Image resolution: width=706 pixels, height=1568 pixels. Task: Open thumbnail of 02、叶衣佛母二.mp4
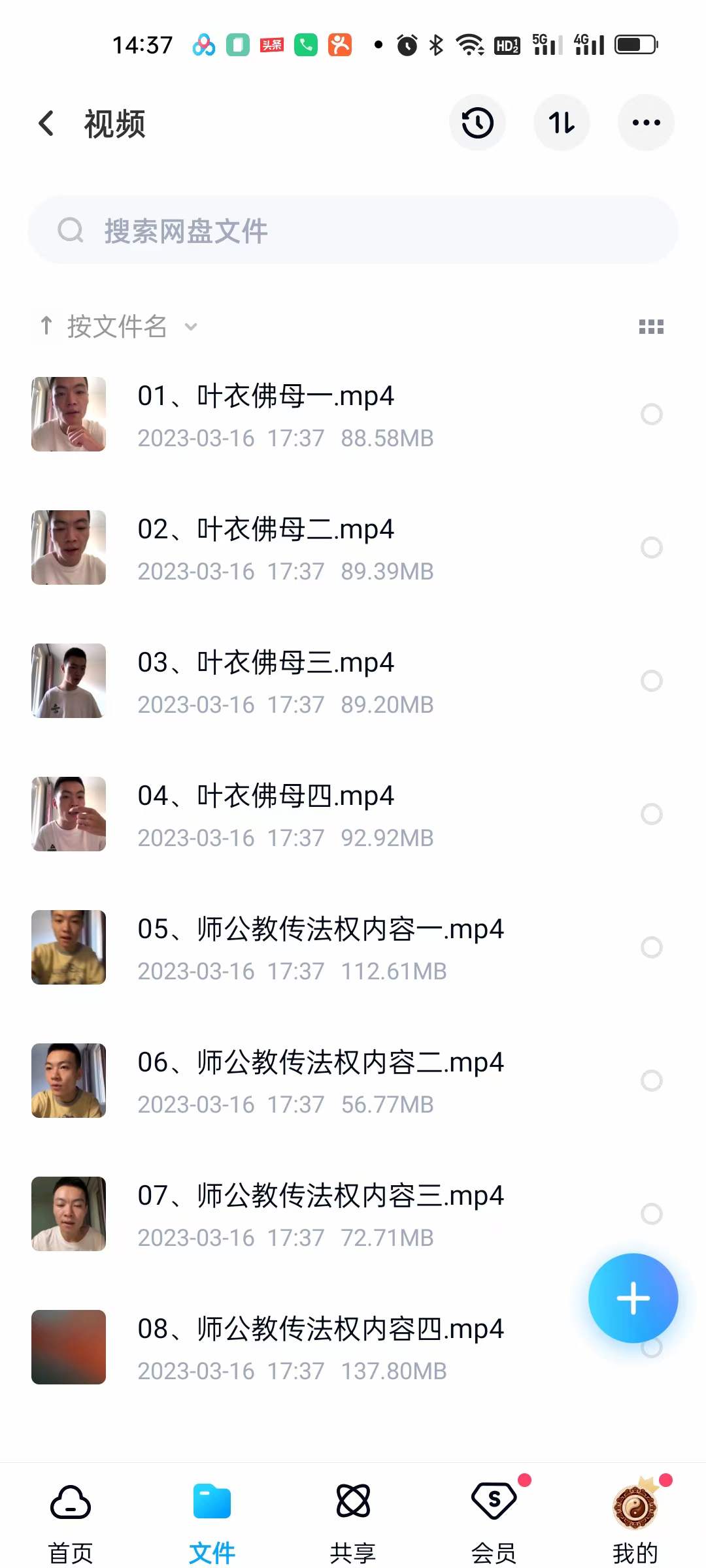[x=68, y=547]
